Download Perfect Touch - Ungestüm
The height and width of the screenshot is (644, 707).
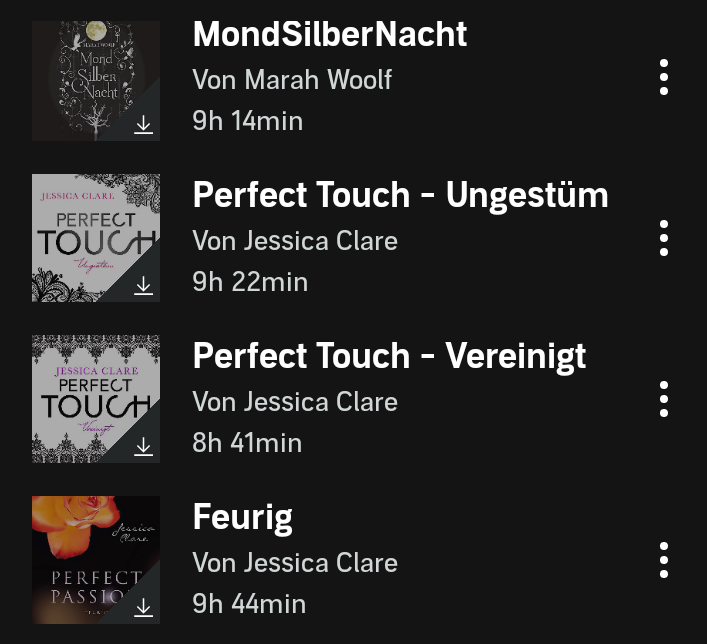click(x=144, y=286)
